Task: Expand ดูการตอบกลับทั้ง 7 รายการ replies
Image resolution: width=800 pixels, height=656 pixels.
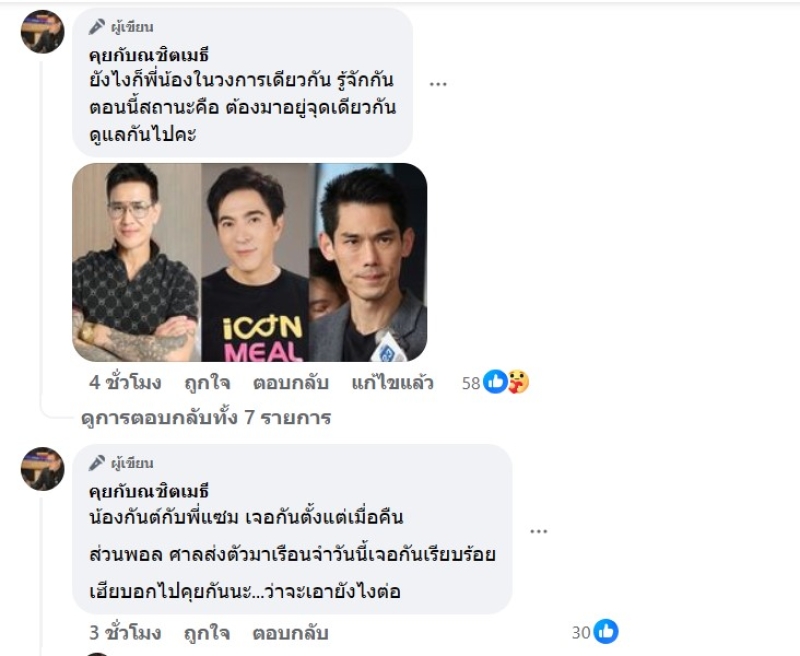Action: 206,418
